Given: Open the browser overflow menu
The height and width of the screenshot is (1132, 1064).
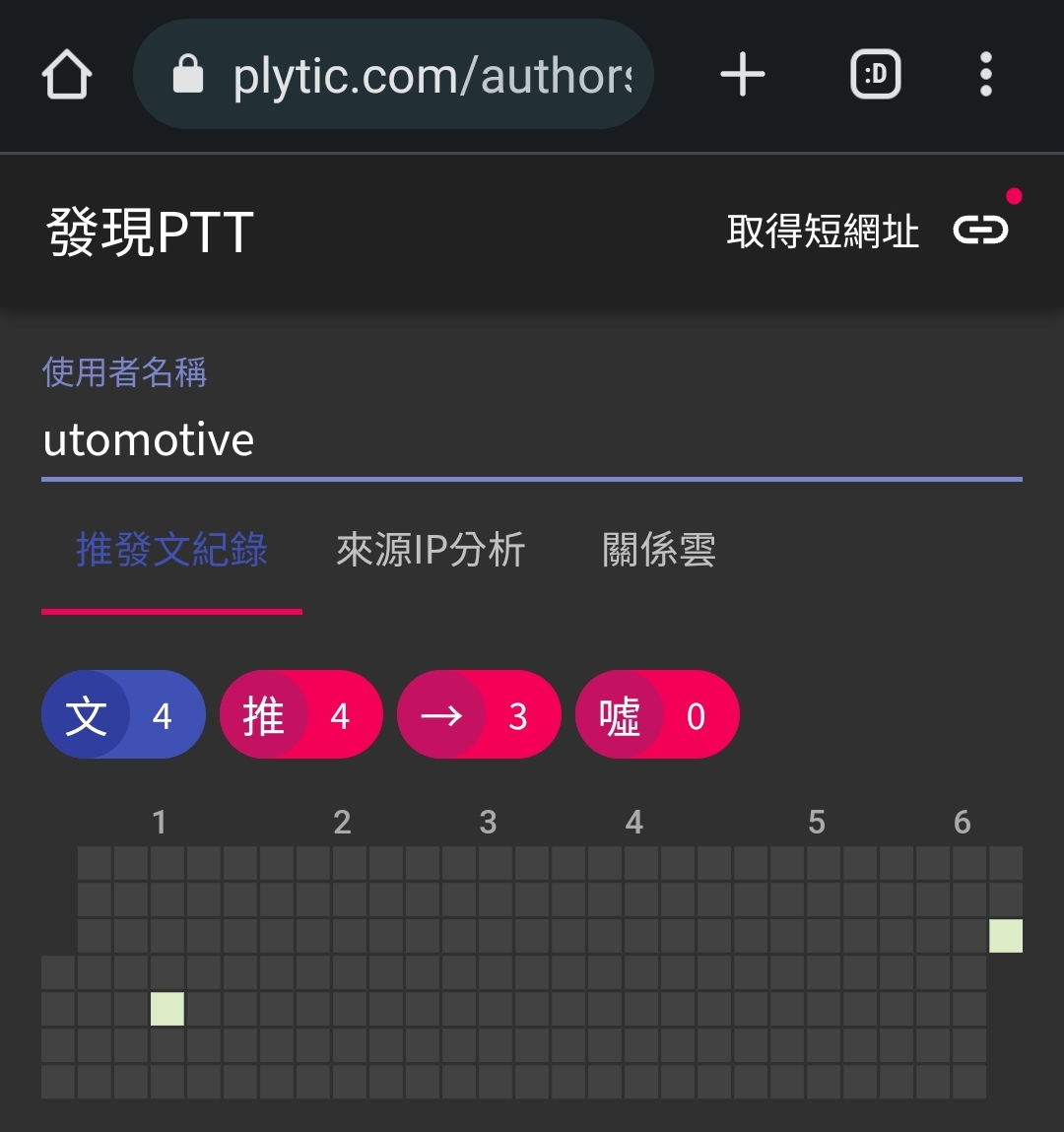Looking at the screenshot, I should click(x=985, y=75).
